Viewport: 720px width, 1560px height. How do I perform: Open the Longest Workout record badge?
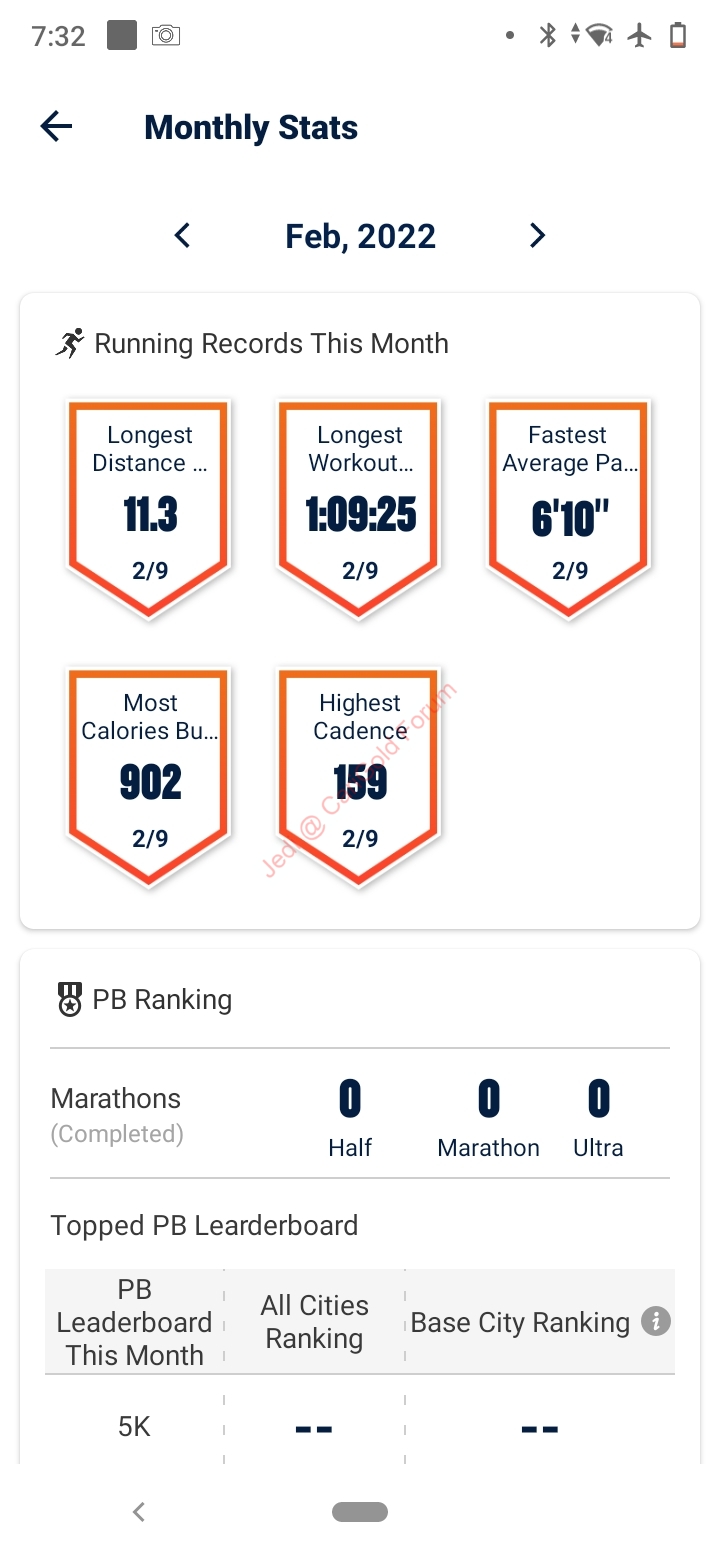pyautogui.click(x=359, y=508)
